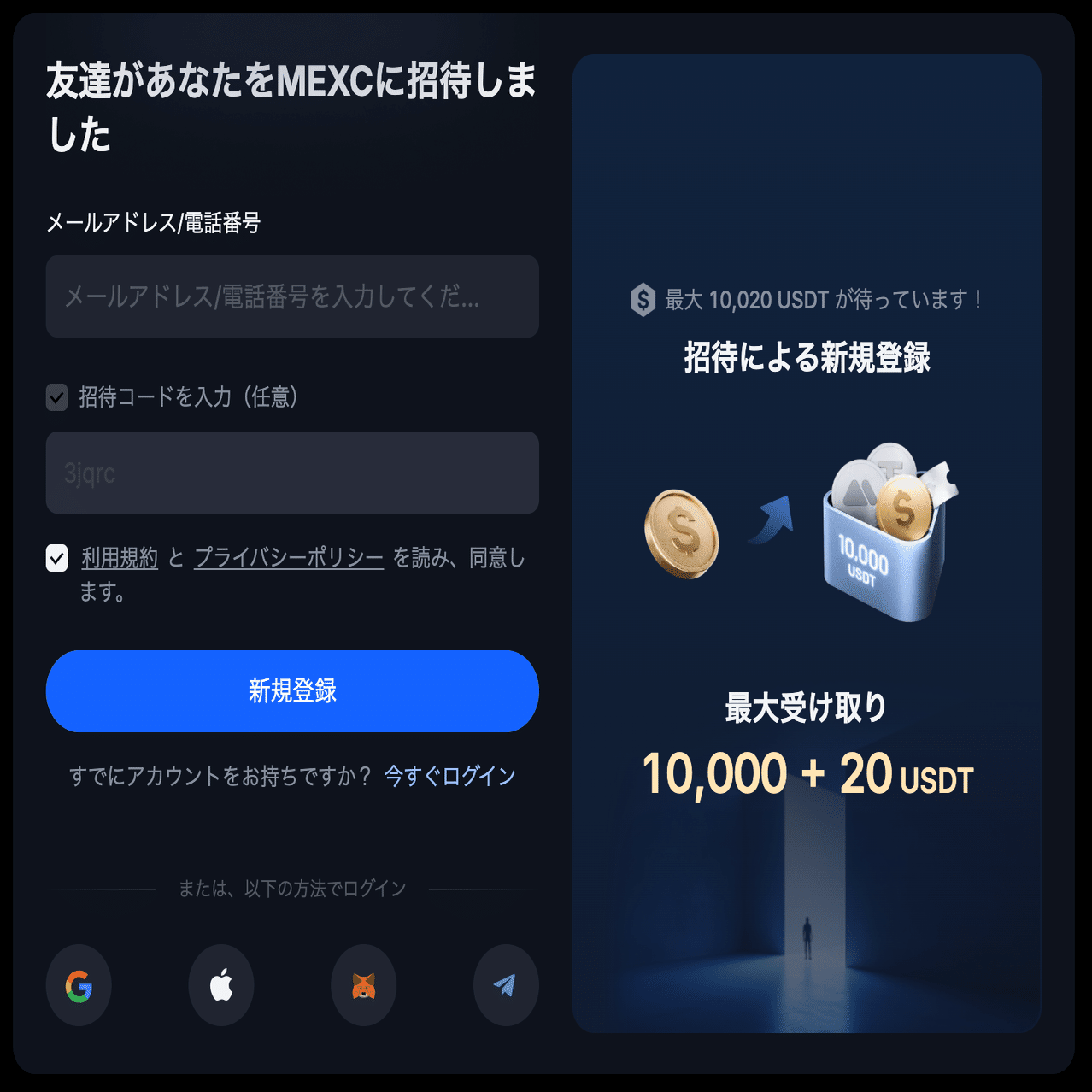Tap the invitation code field showing 3jqrc
This screenshot has height=1092, width=1092.
pos(291,473)
